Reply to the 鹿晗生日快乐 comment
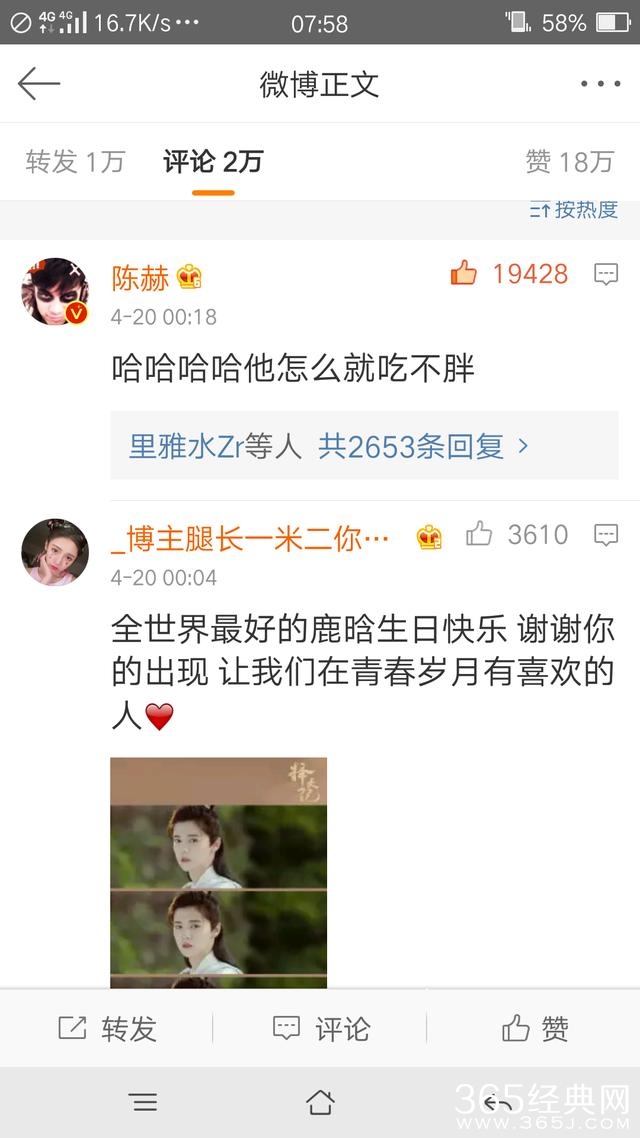Image resolution: width=640 pixels, height=1138 pixels. pos(606,535)
